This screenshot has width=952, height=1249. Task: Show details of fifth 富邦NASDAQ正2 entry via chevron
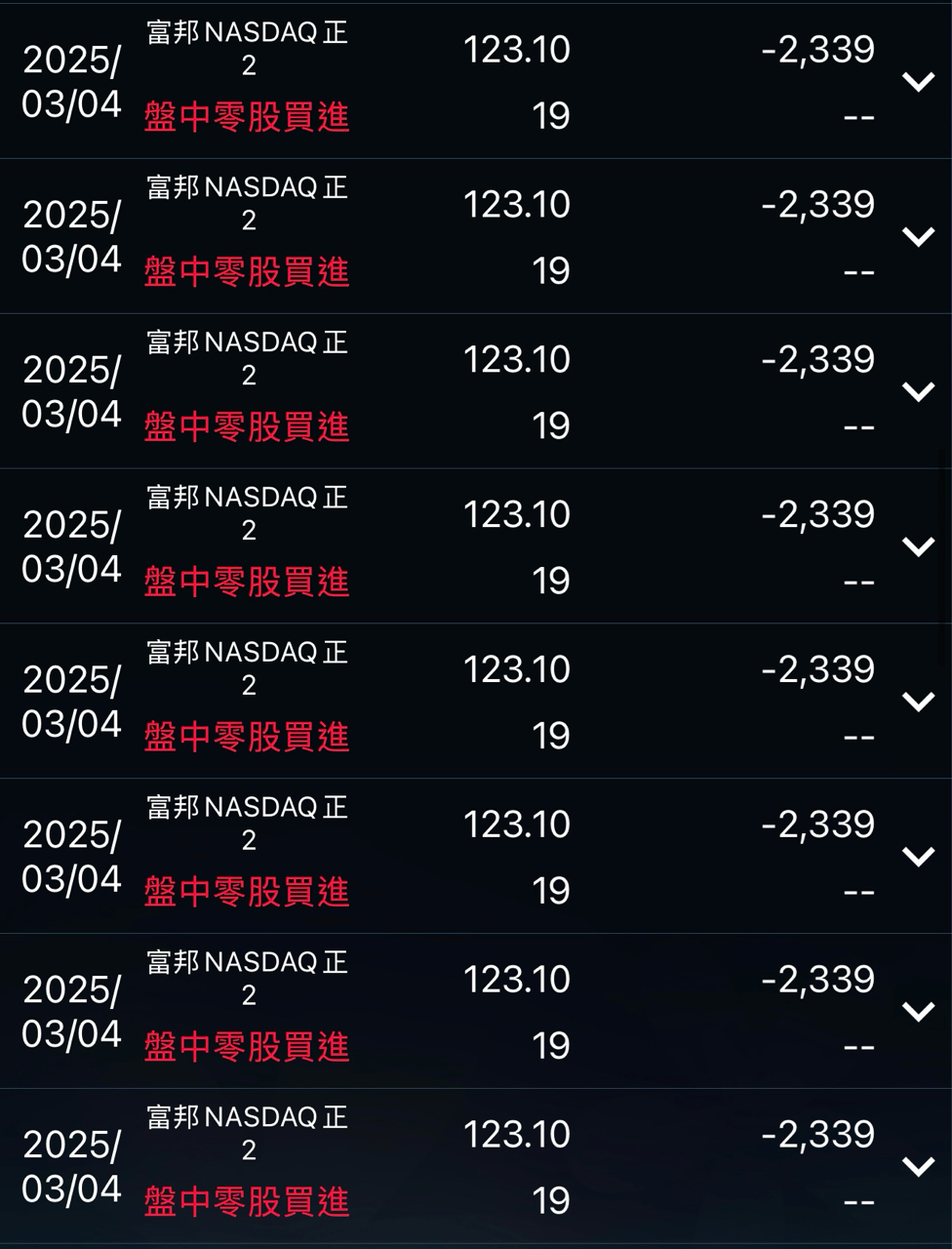click(918, 702)
